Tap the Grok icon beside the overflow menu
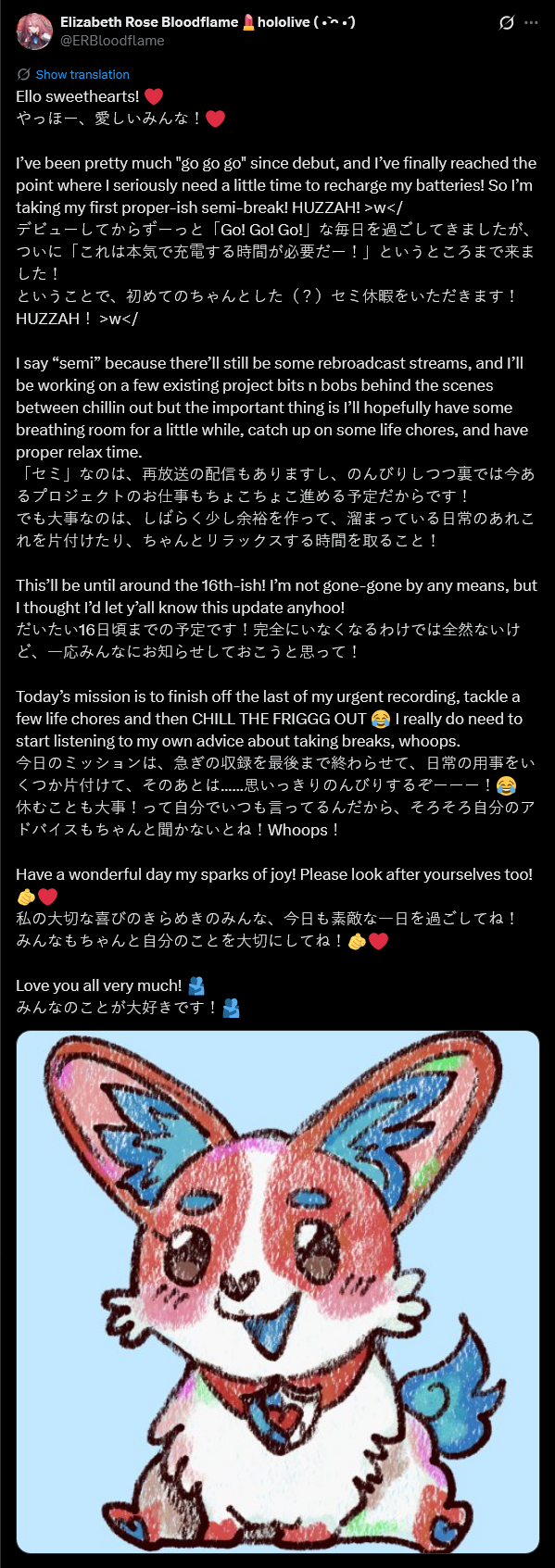Screen dimensions: 555x1568 coord(506,22)
